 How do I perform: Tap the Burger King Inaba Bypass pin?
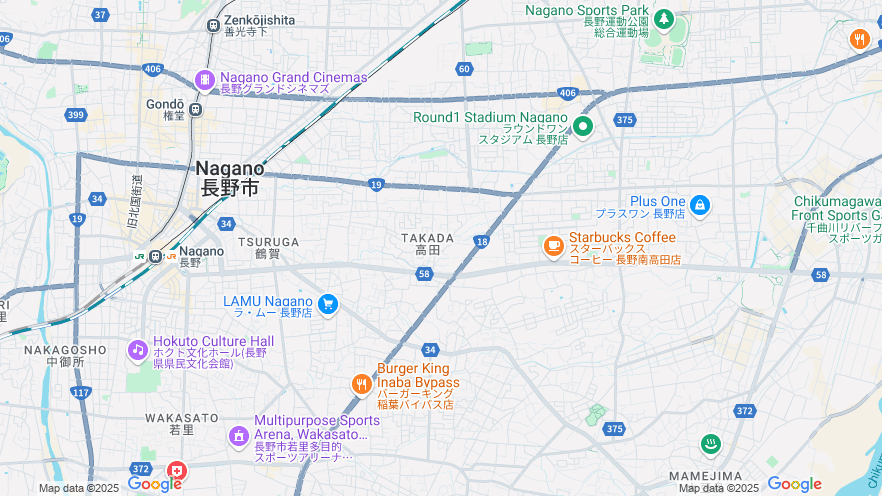362,383
